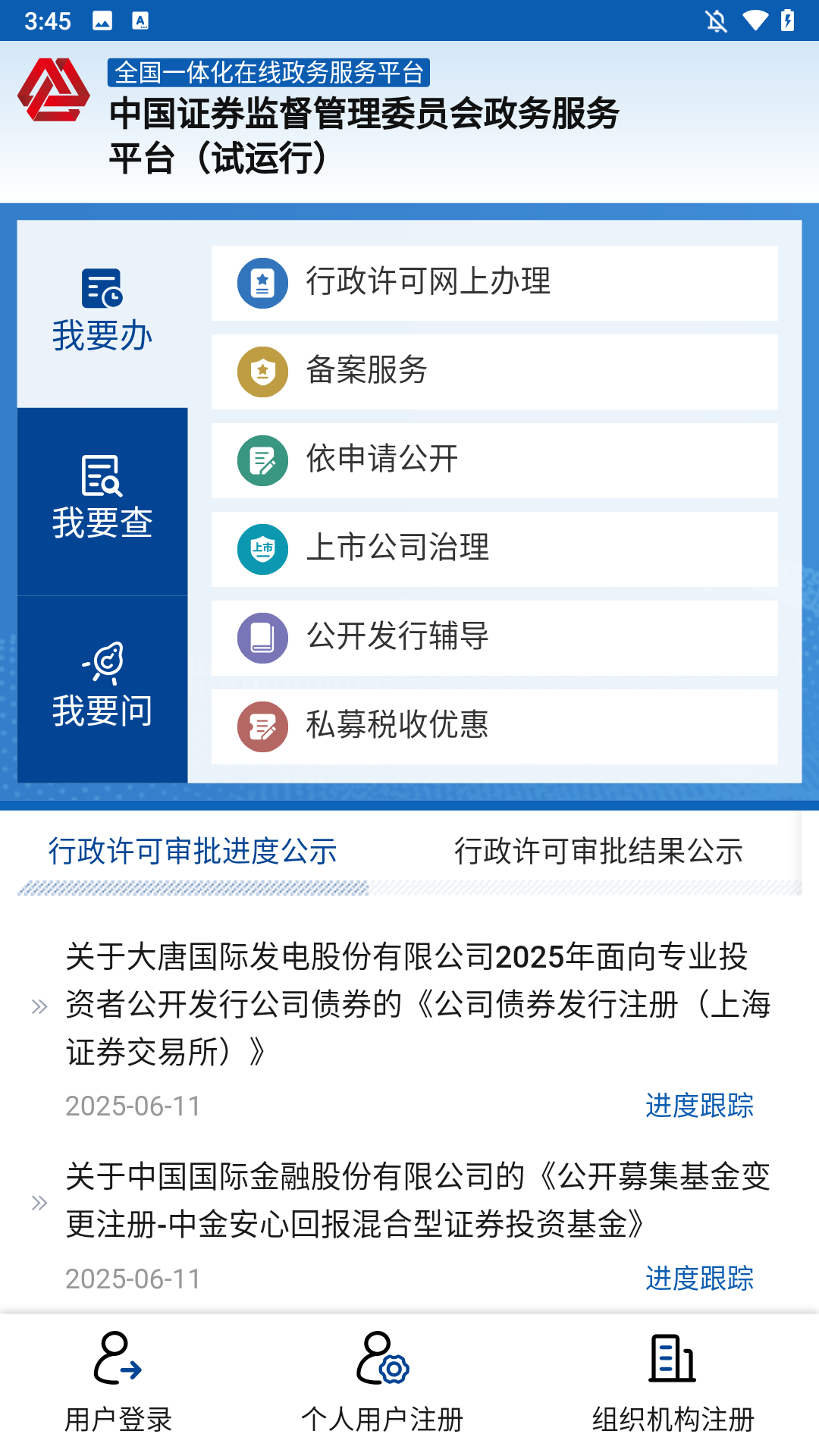
Task: Open 公开发行辅导 book icon
Action: [x=262, y=638]
